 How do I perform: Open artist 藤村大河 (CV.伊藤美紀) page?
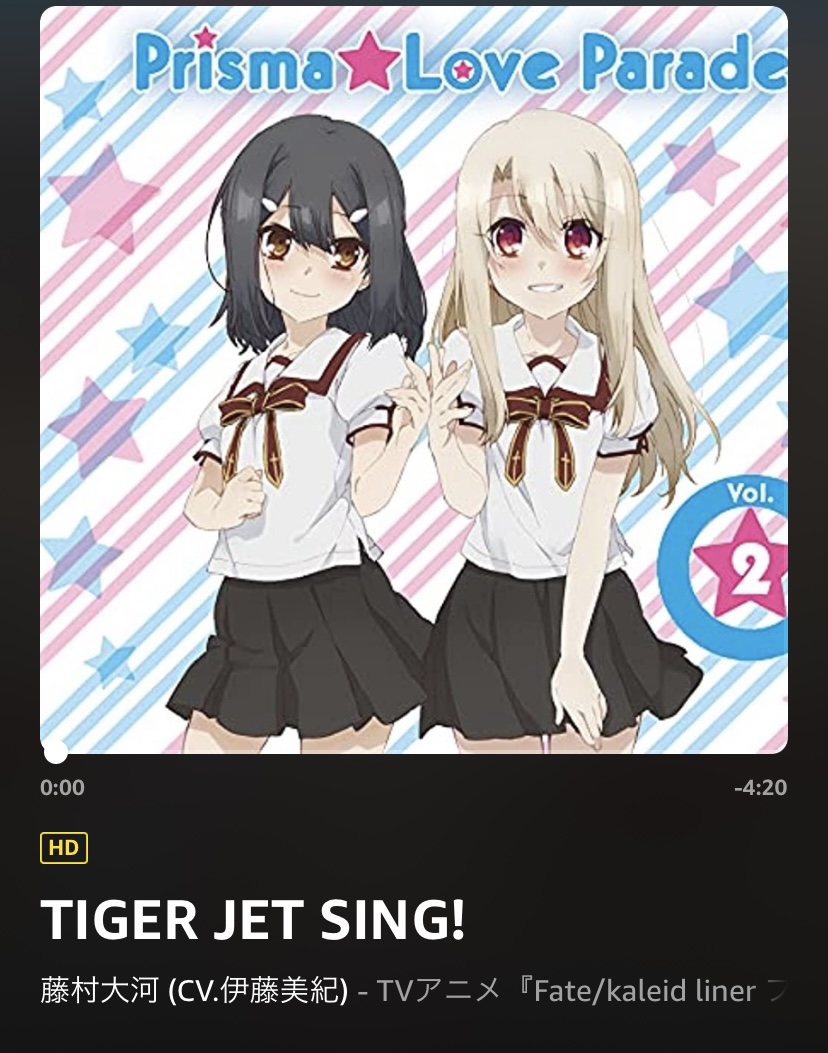tap(194, 991)
